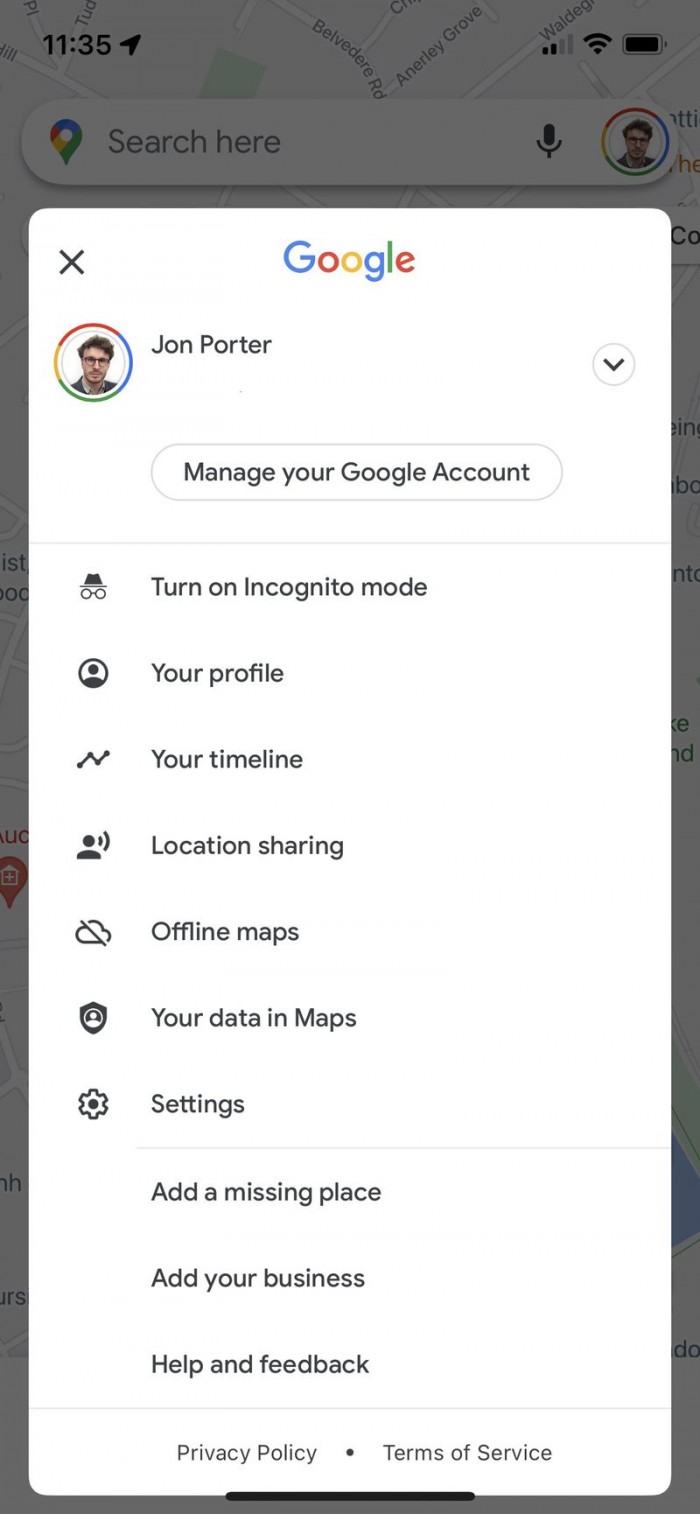
Task: Select Add a missing place
Action: tap(266, 1192)
